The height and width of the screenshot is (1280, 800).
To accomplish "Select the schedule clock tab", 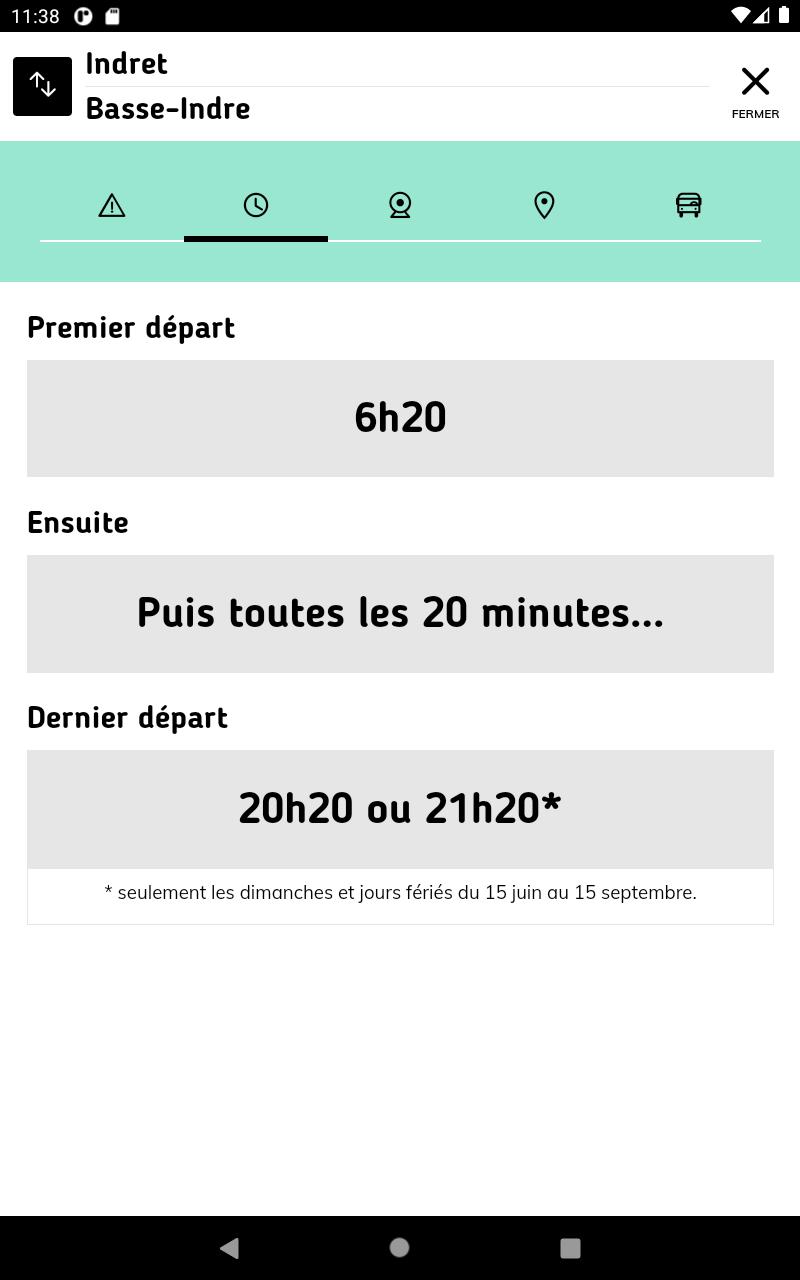I will [256, 205].
